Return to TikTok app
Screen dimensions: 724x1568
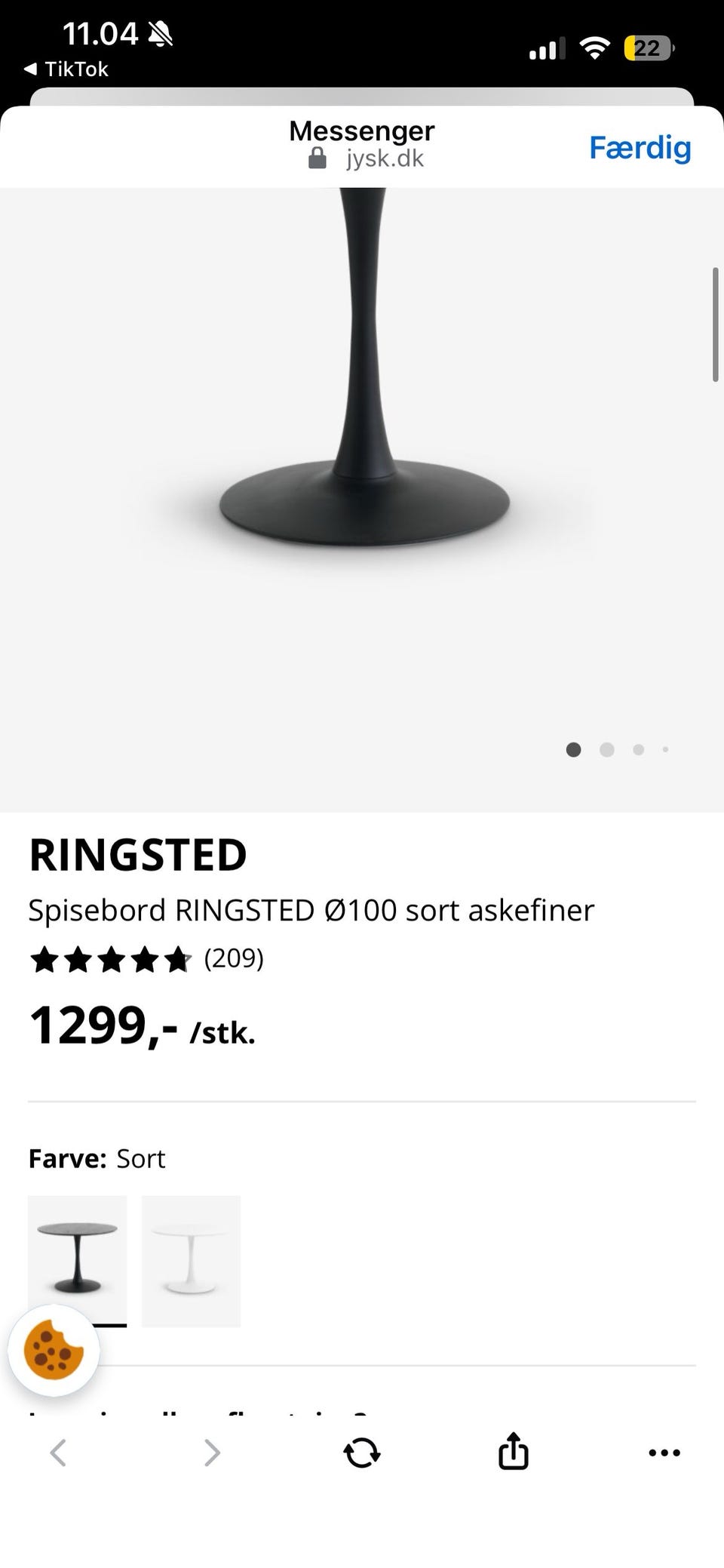[x=66, y=69]
